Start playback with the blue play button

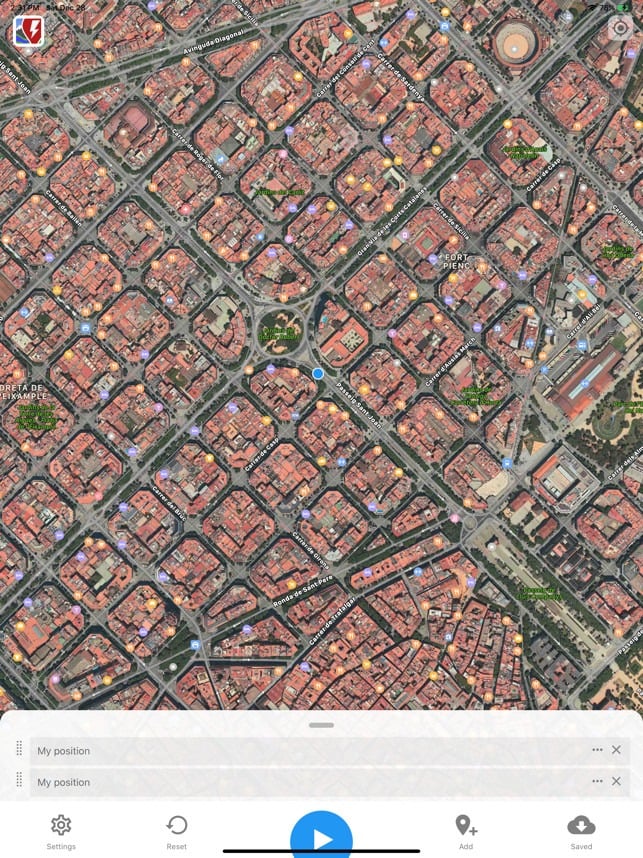(x=321, y=838)
